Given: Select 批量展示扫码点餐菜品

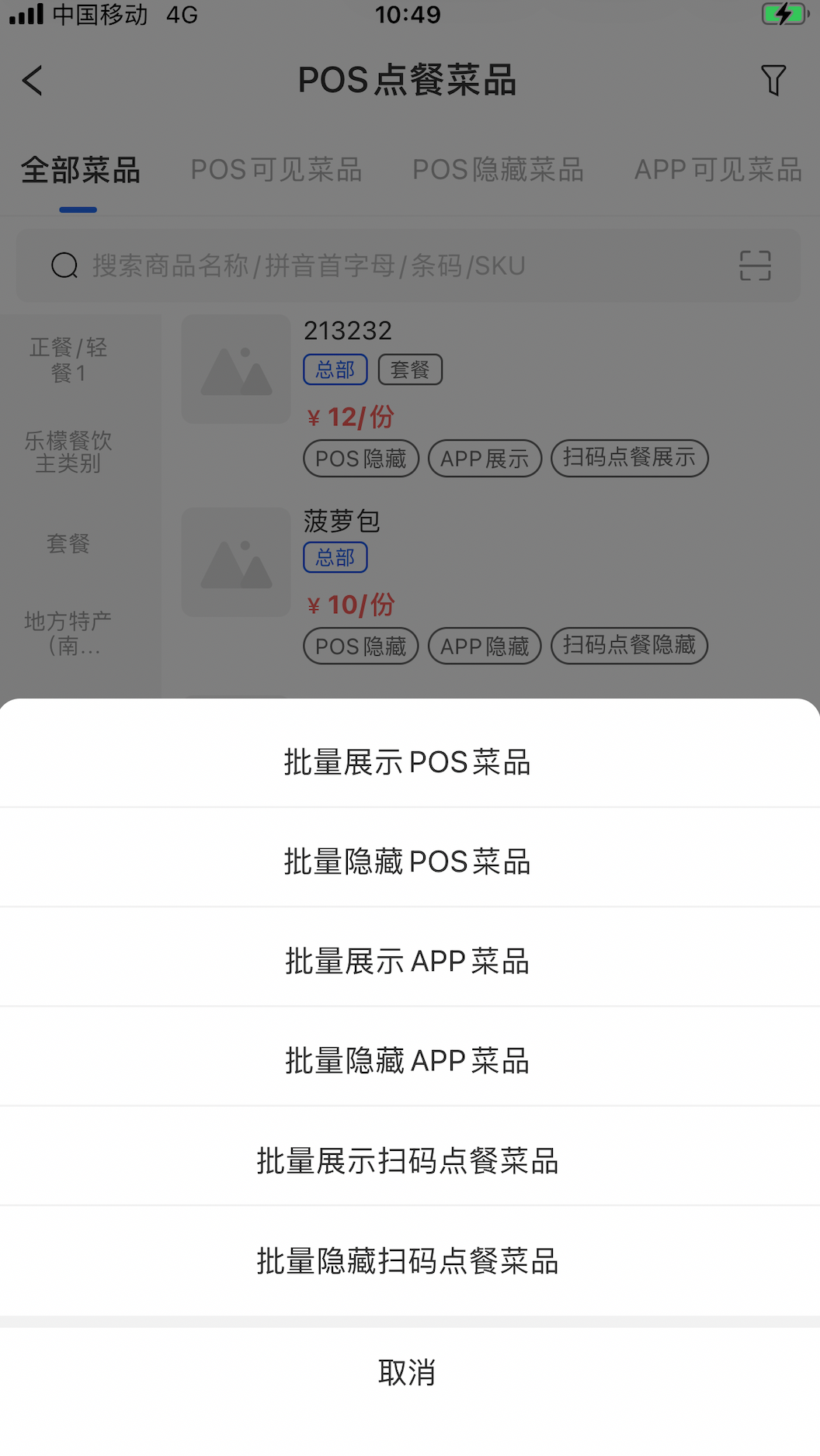Looking at the screenshot, I should 408,1160.
